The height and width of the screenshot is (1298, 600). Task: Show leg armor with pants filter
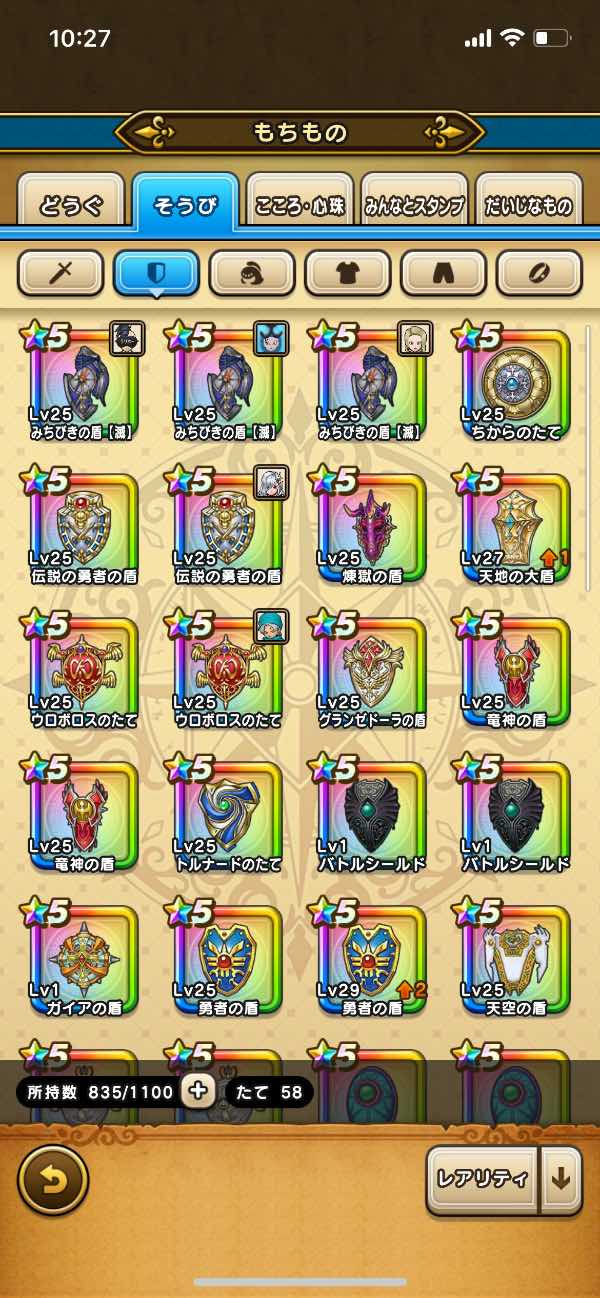point(444,272)
